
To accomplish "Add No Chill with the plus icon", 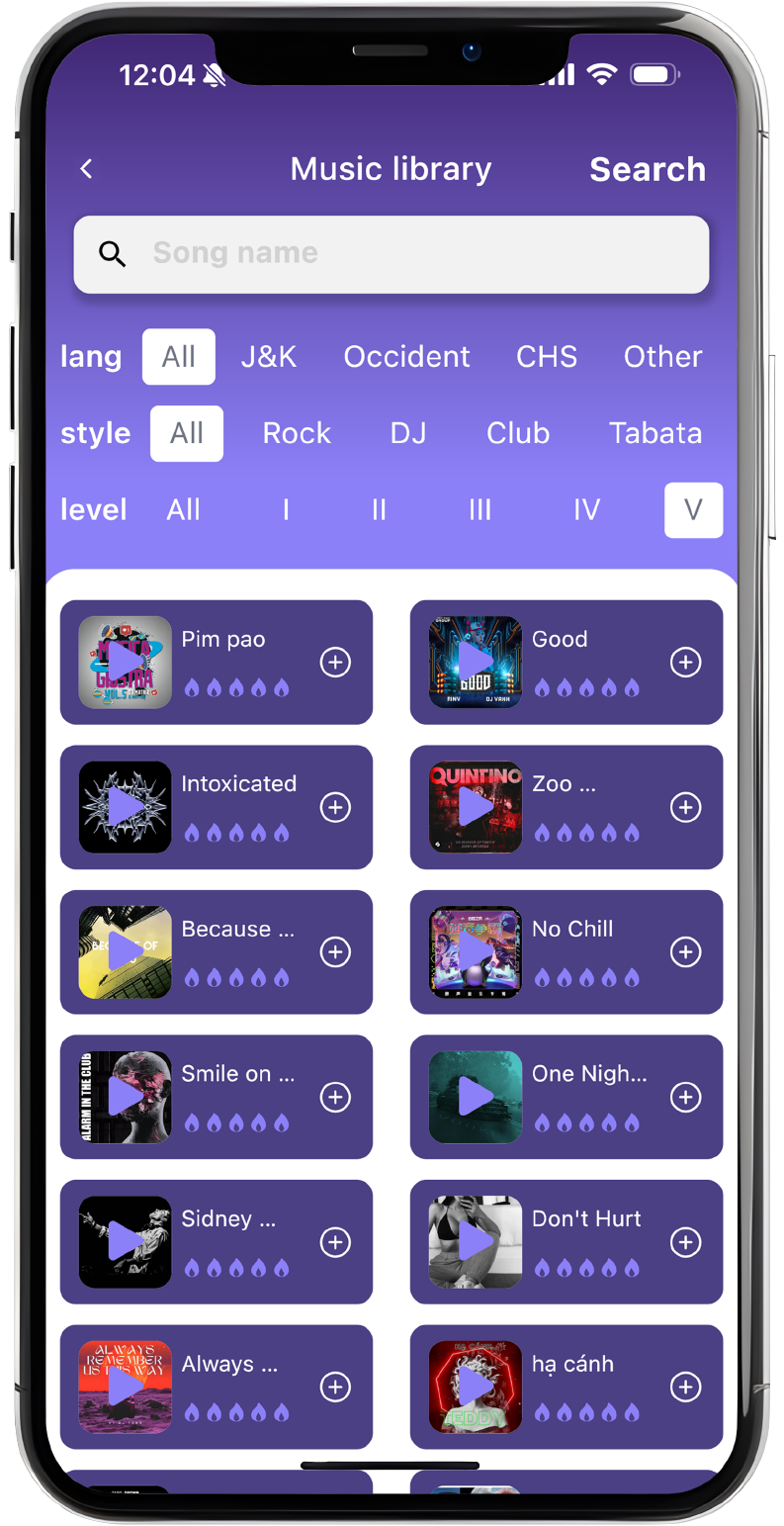I will click(685, 951).
